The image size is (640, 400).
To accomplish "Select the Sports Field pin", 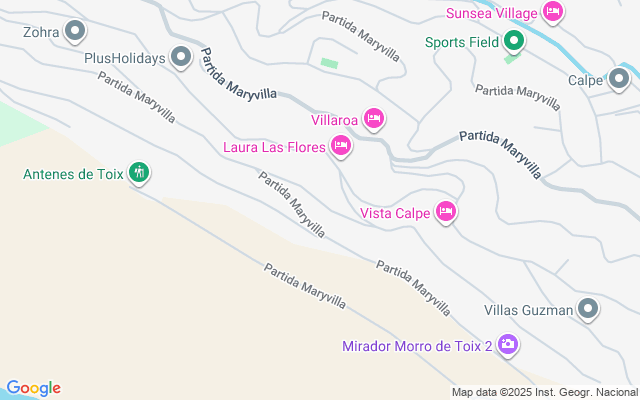I will point(514,42).
